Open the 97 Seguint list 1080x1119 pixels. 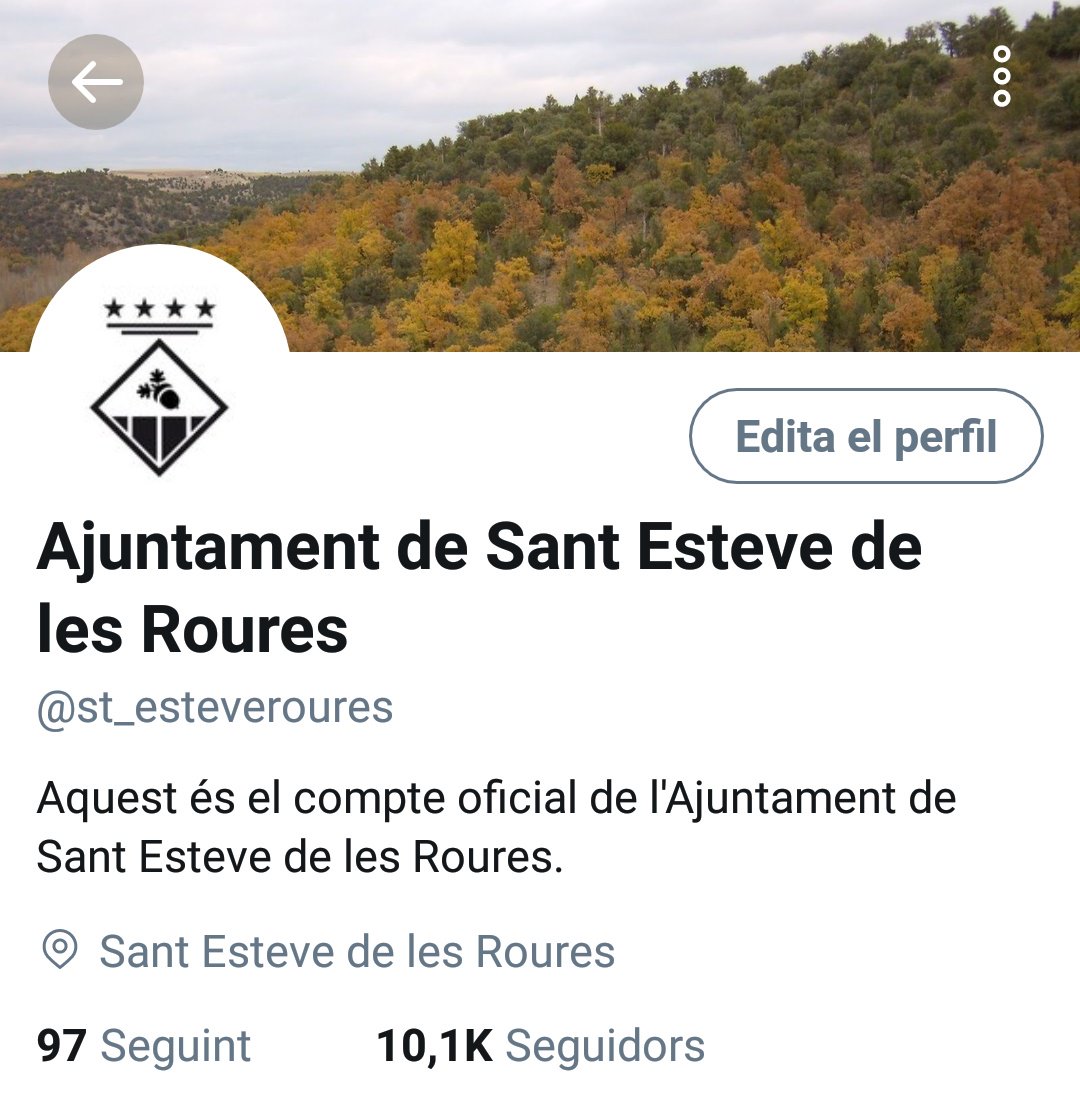tap(144, 1046)
